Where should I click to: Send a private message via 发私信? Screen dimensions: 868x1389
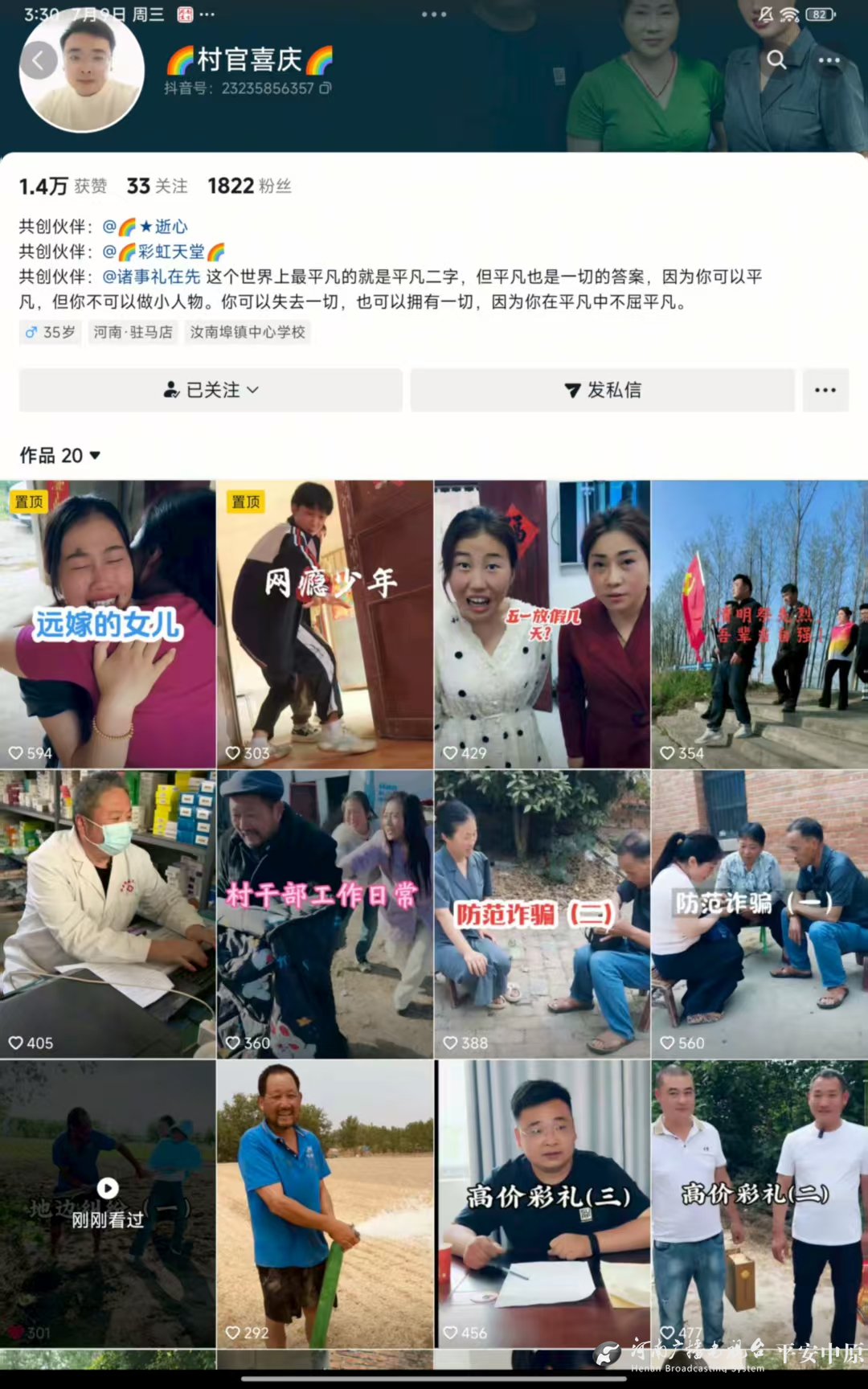(603, 390)
